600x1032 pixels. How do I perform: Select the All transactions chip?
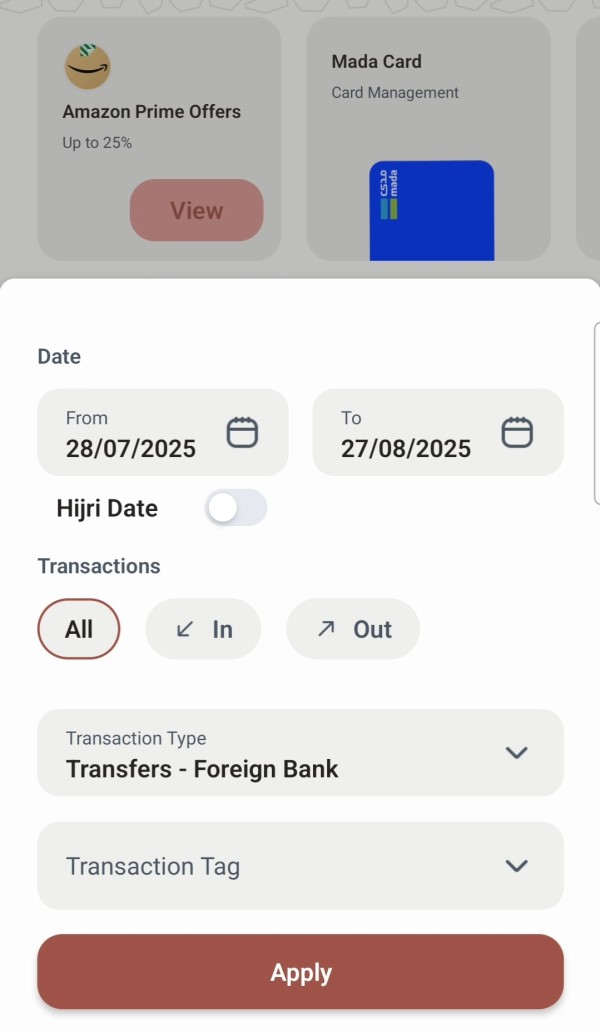78,629
